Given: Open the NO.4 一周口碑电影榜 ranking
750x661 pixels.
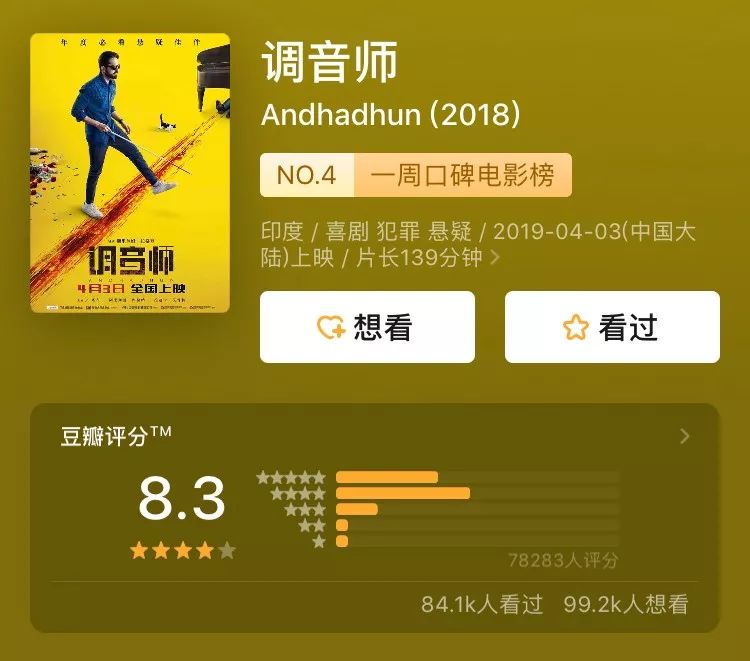Looking at the screenshot, I should coord(415,175).
